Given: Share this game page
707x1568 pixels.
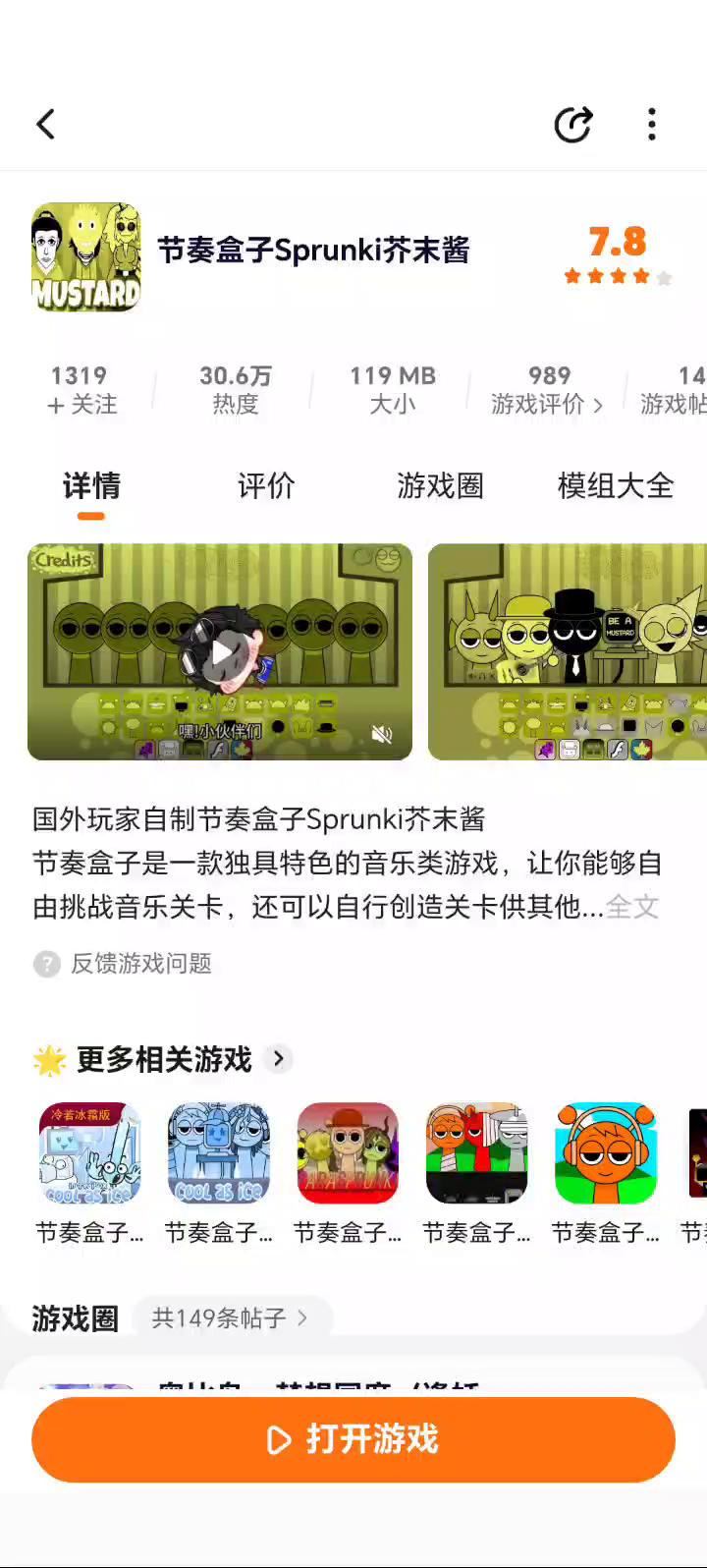Looking at the screenshot, I should [572, 125].
